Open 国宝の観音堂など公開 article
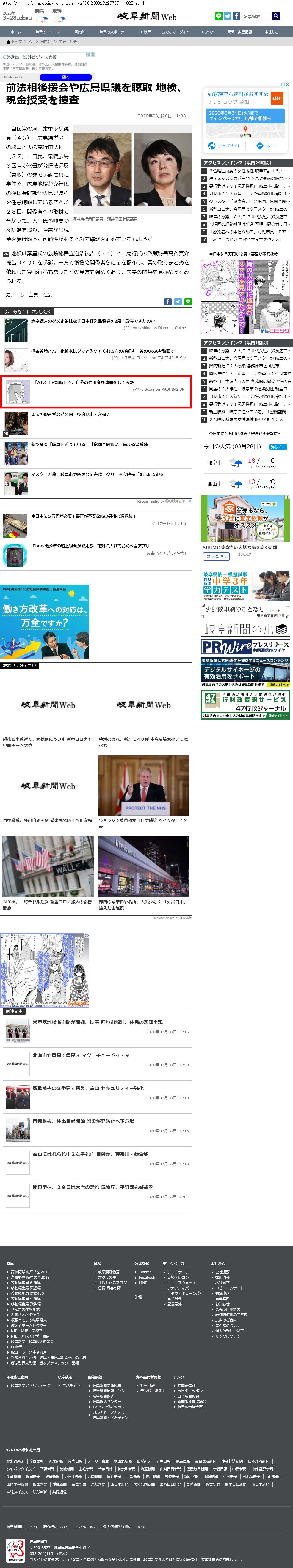 pyautogui.click(x=71, y=415)
